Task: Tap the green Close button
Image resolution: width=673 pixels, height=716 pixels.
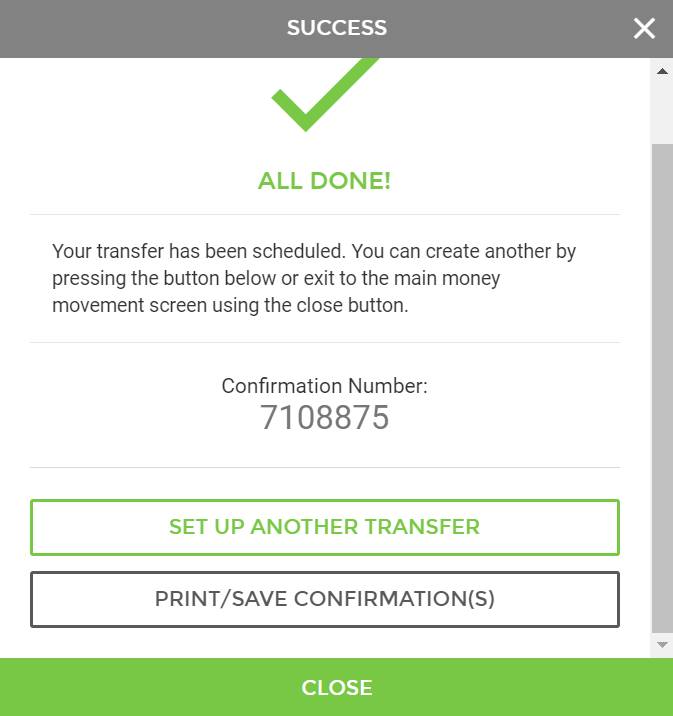Action: coord(336,688)
